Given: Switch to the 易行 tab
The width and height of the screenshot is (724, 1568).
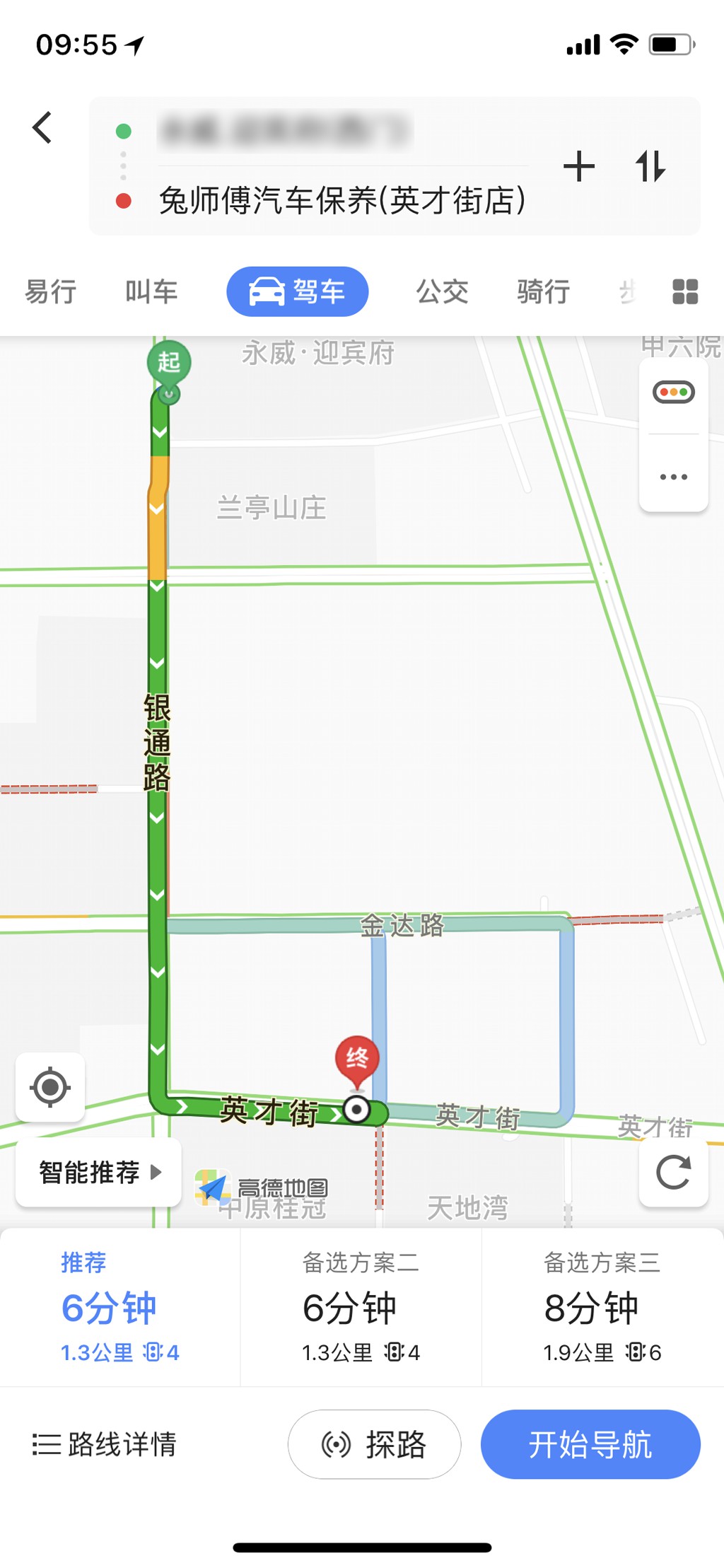Looking at the screenshot, I should (50, 291).
